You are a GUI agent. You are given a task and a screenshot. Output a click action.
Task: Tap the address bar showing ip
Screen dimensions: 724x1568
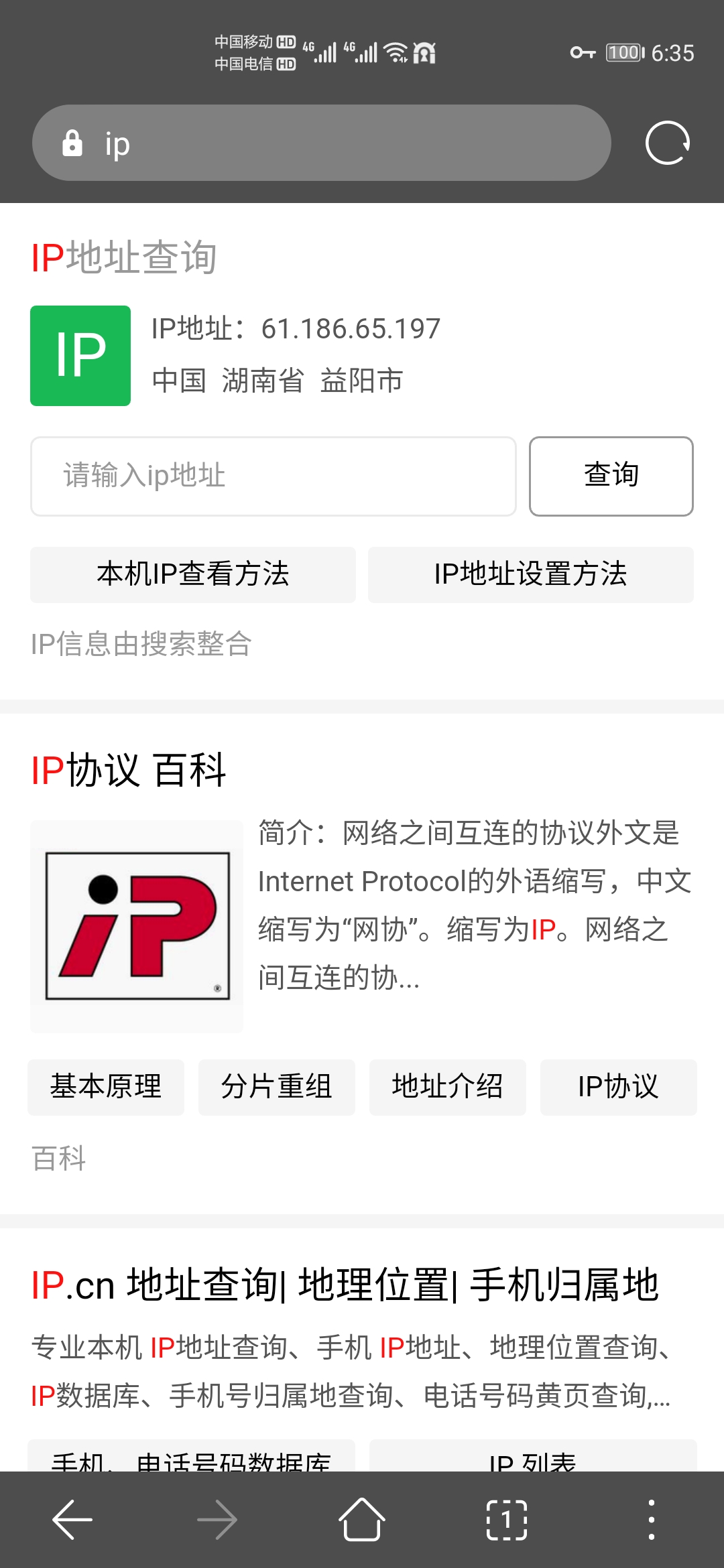pyautogui.click(x=322, y=143)
